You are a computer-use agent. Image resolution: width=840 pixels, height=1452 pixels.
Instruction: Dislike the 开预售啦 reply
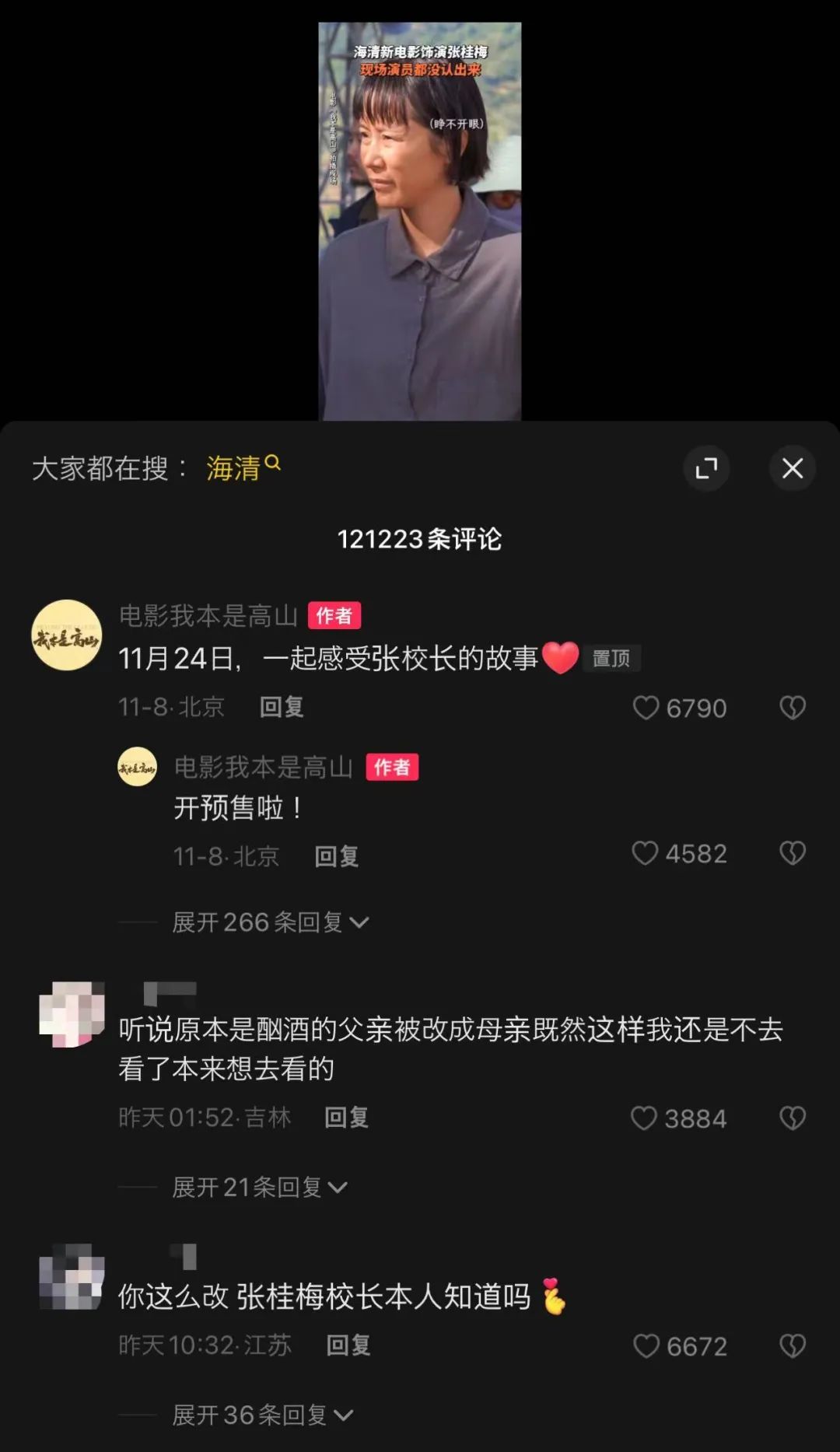pos(792,853)
